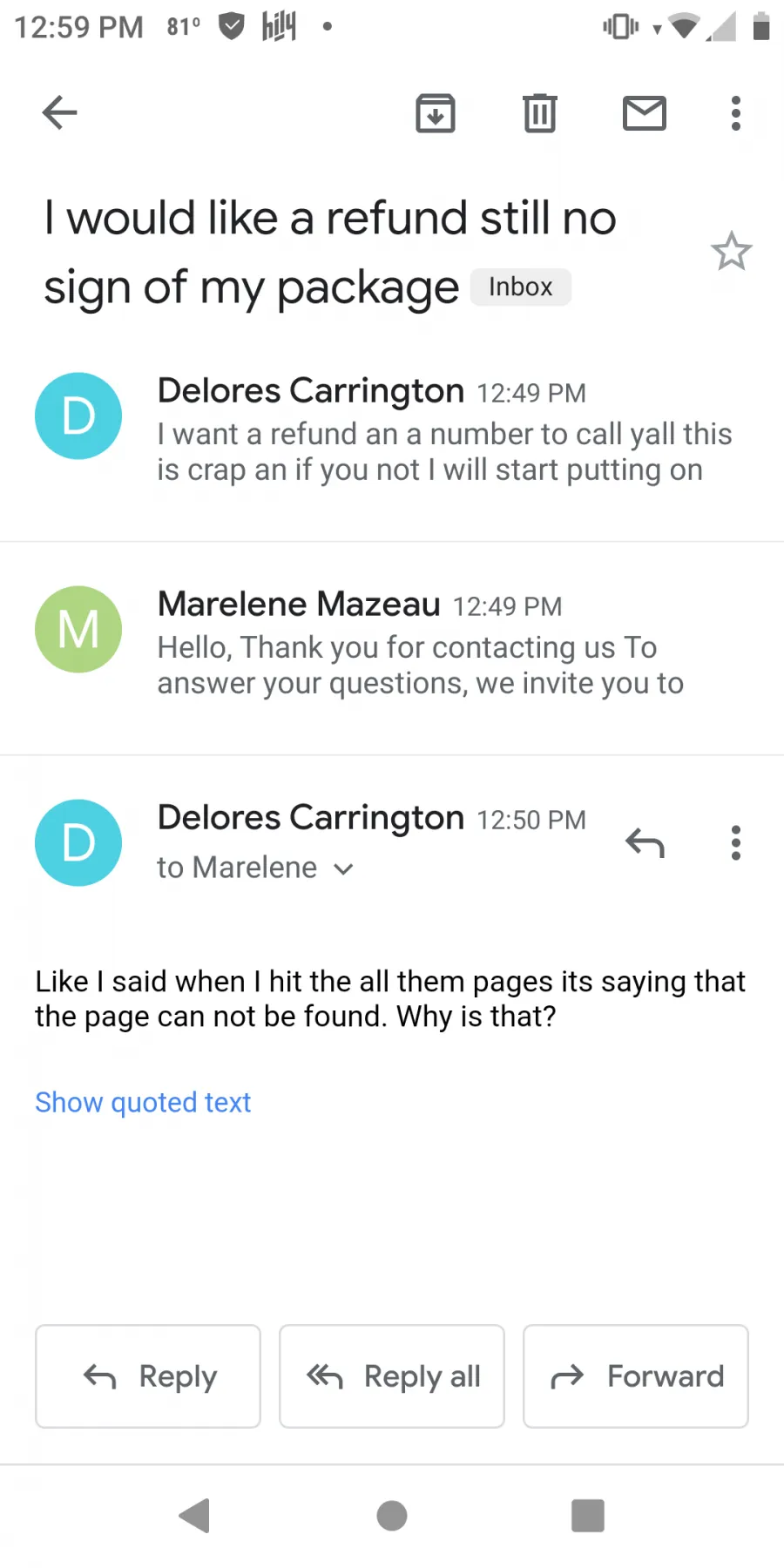Star this email conversation
The height and width of the screenshot is (1568, 784).
[x=731, y=252]
